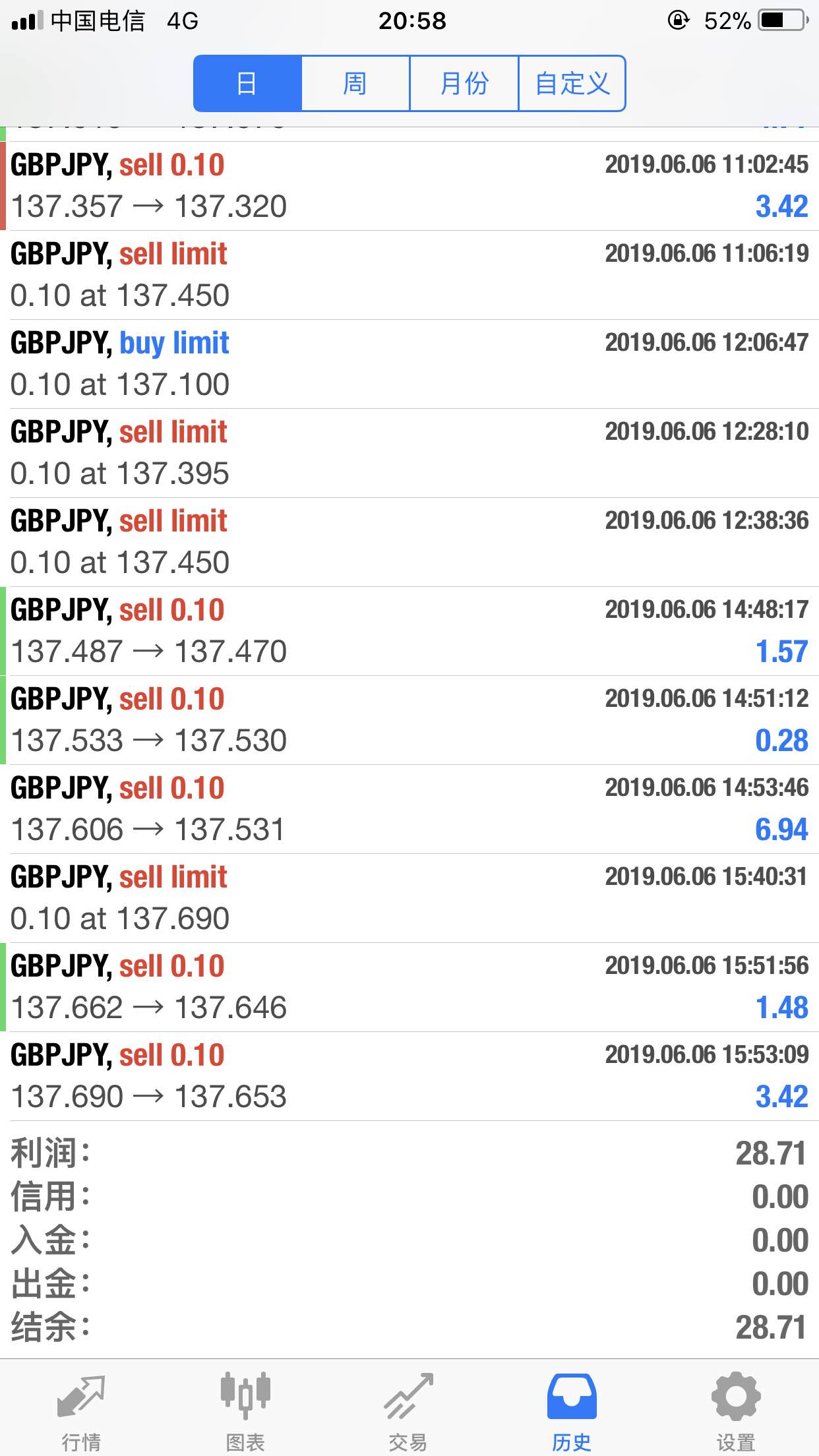Select the 月份 period tab

(x=464, y=84)
